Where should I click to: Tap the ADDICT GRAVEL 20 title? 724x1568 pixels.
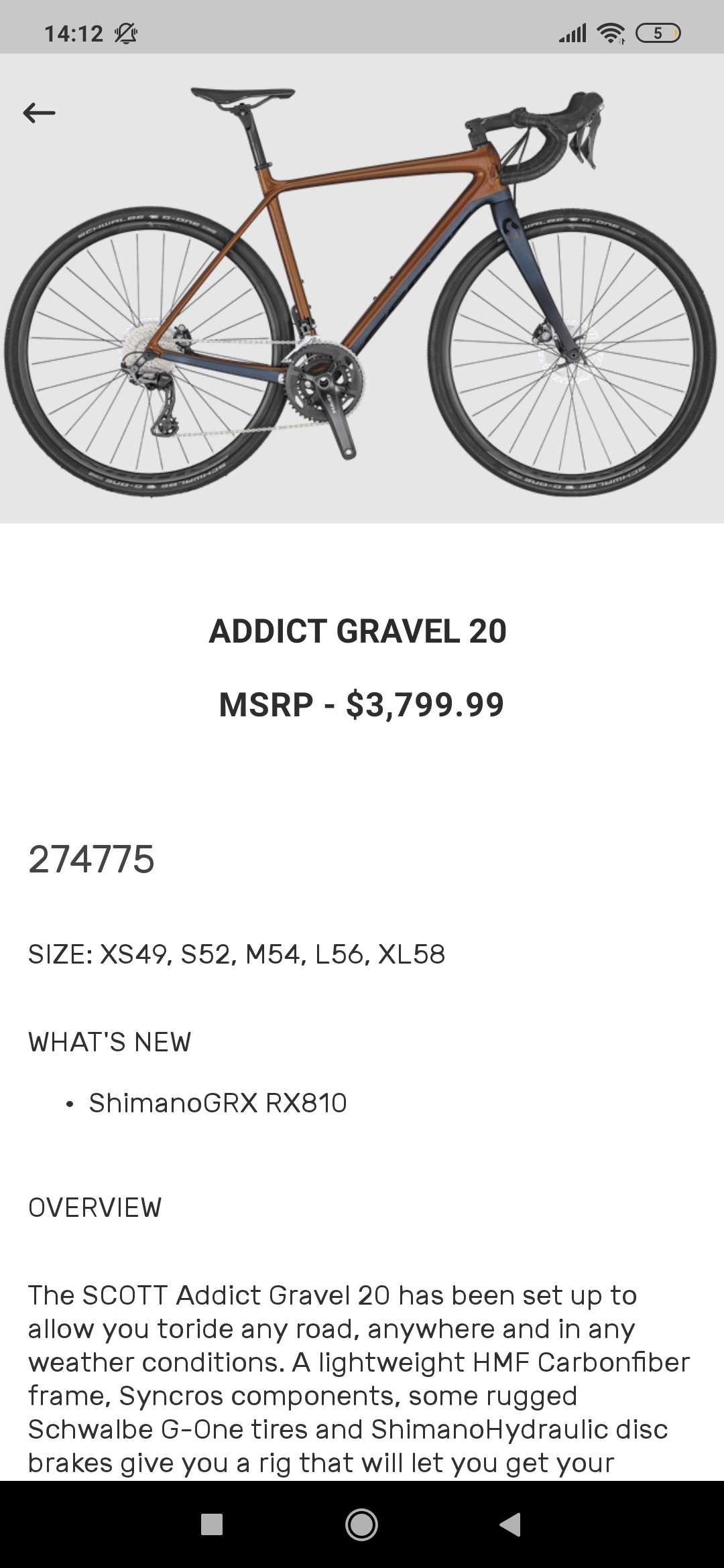click(x=361, y=630)
